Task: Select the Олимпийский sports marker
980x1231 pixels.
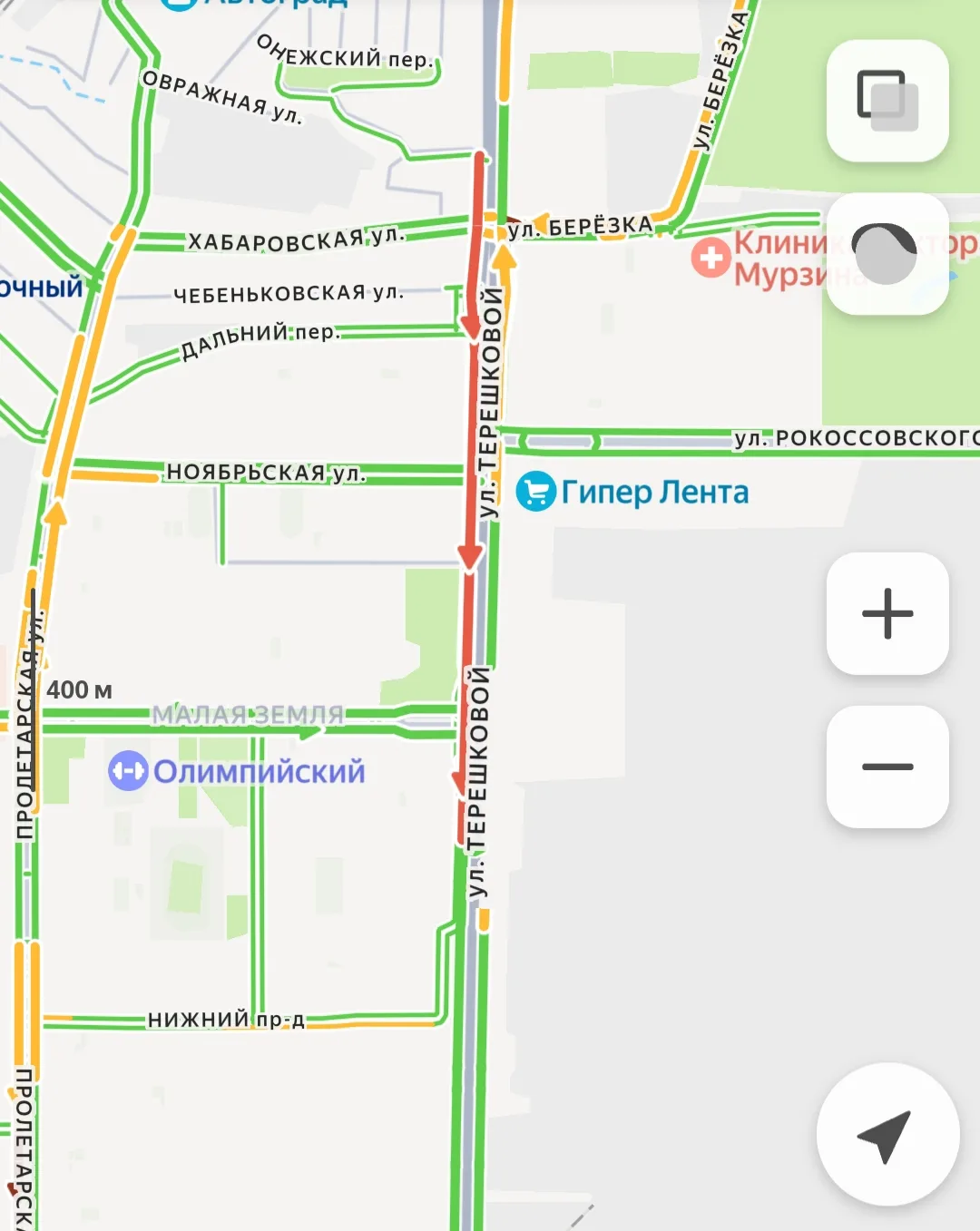Action: (128, 771)
